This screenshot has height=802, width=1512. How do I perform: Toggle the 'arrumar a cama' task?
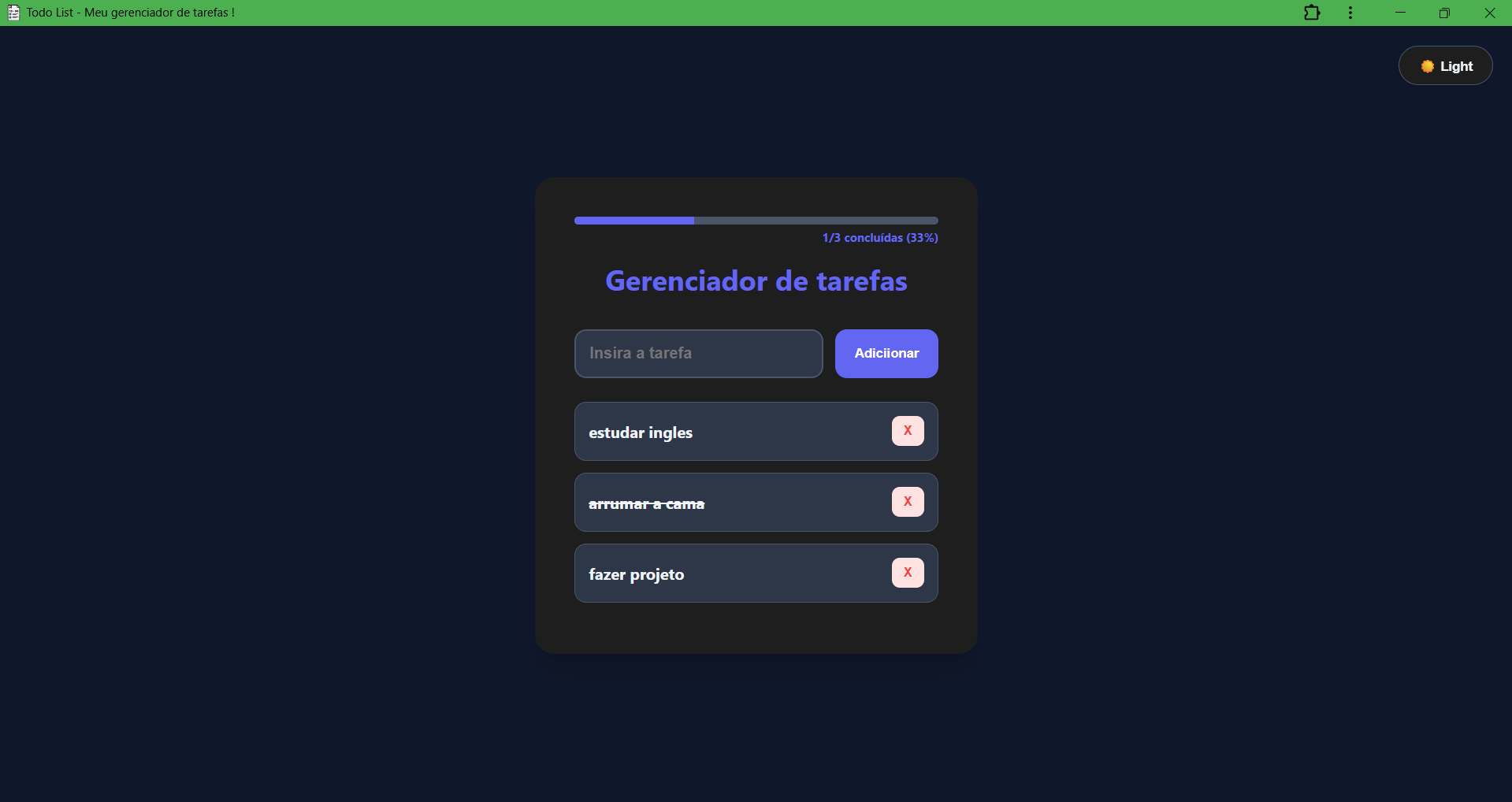coord(646,503)
